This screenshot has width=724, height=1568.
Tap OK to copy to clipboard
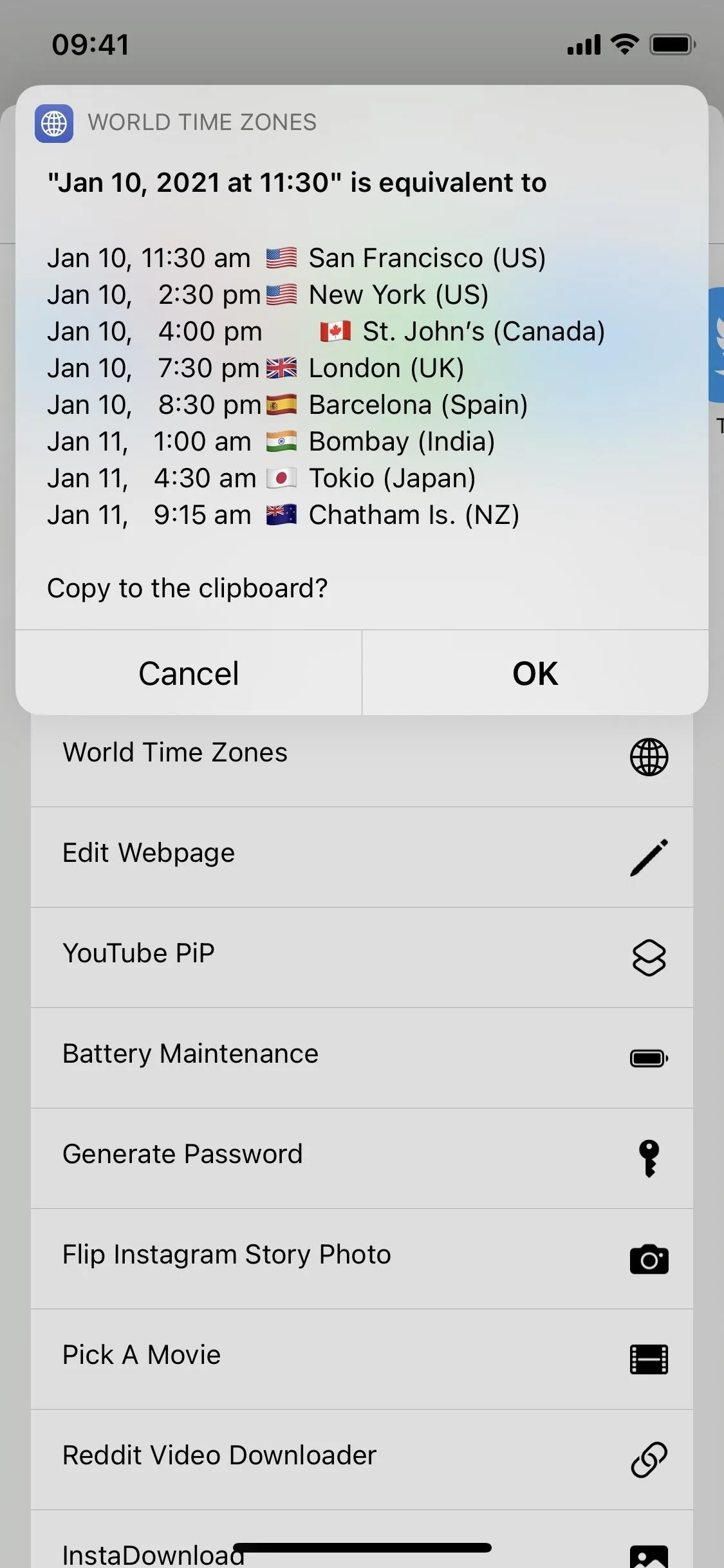535,673
